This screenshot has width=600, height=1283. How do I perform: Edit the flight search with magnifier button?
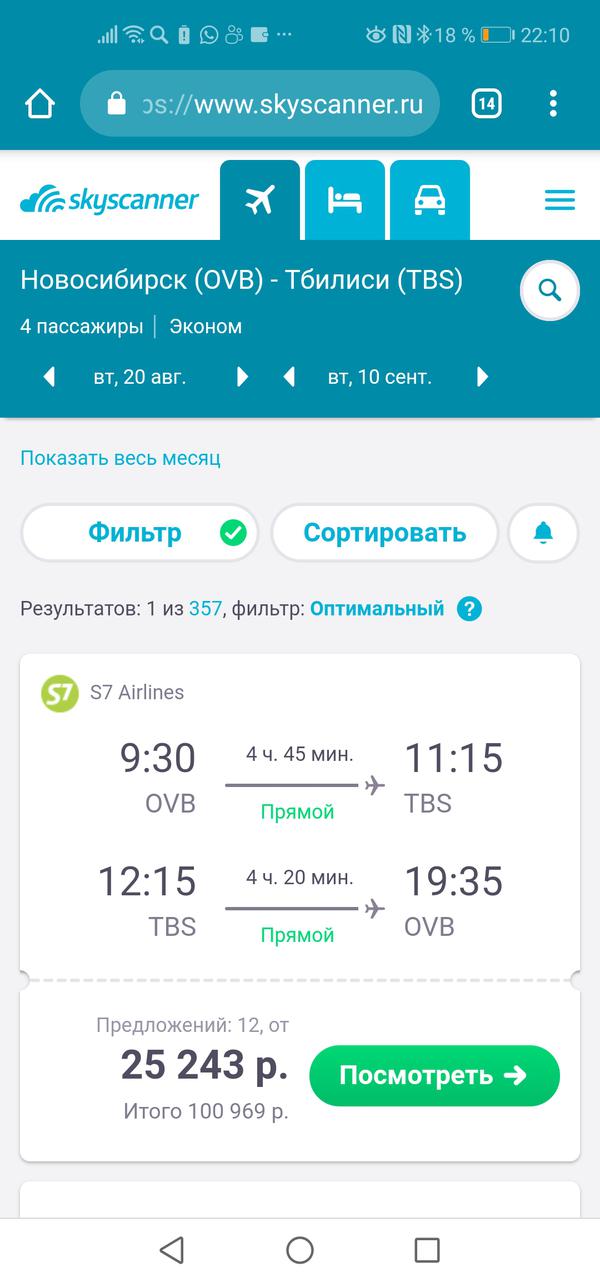(x=549, y=291)
